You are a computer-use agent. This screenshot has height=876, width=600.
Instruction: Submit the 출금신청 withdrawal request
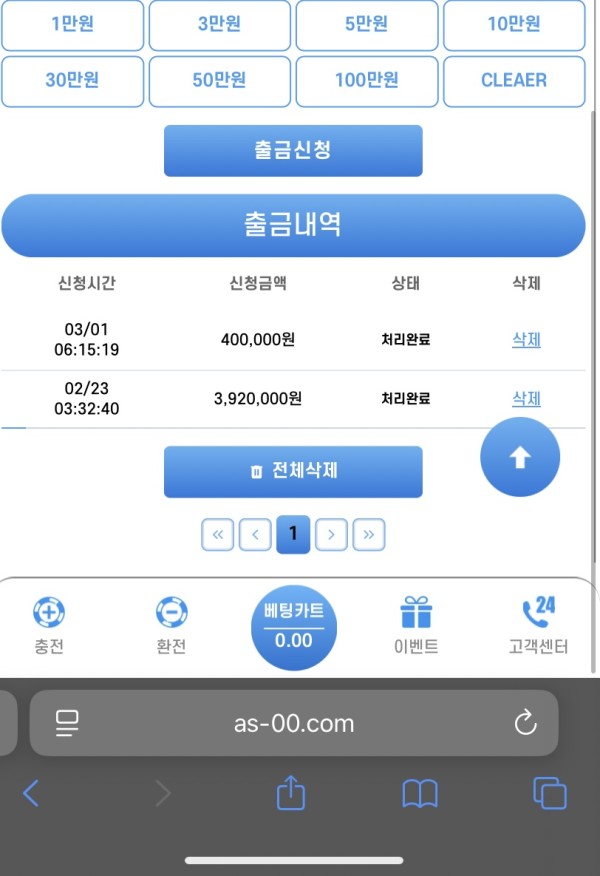(293, 151)
